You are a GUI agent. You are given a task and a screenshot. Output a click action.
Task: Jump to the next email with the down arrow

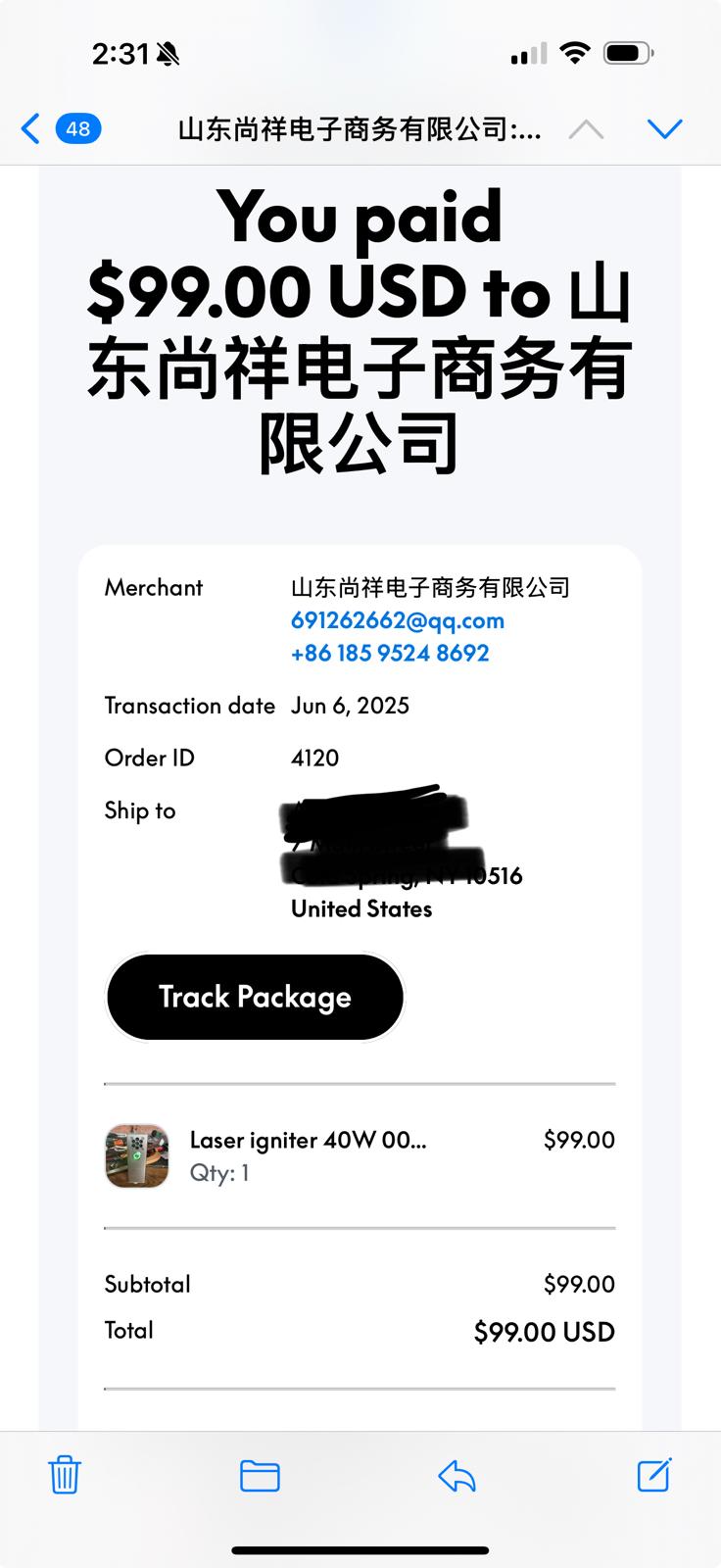[664, 128]
